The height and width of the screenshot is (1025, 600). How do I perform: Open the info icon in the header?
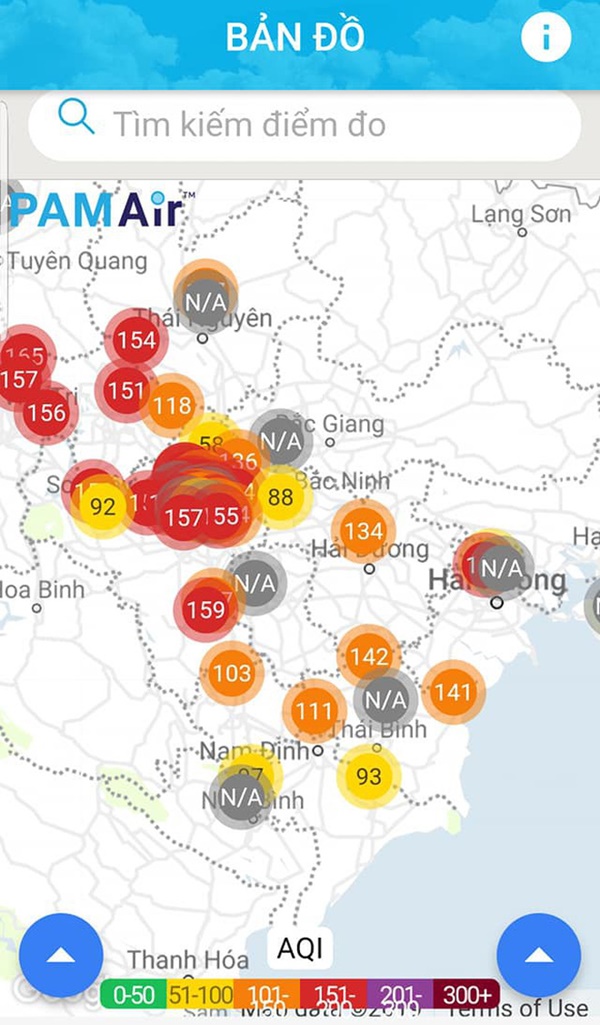(x=545, y=37)
